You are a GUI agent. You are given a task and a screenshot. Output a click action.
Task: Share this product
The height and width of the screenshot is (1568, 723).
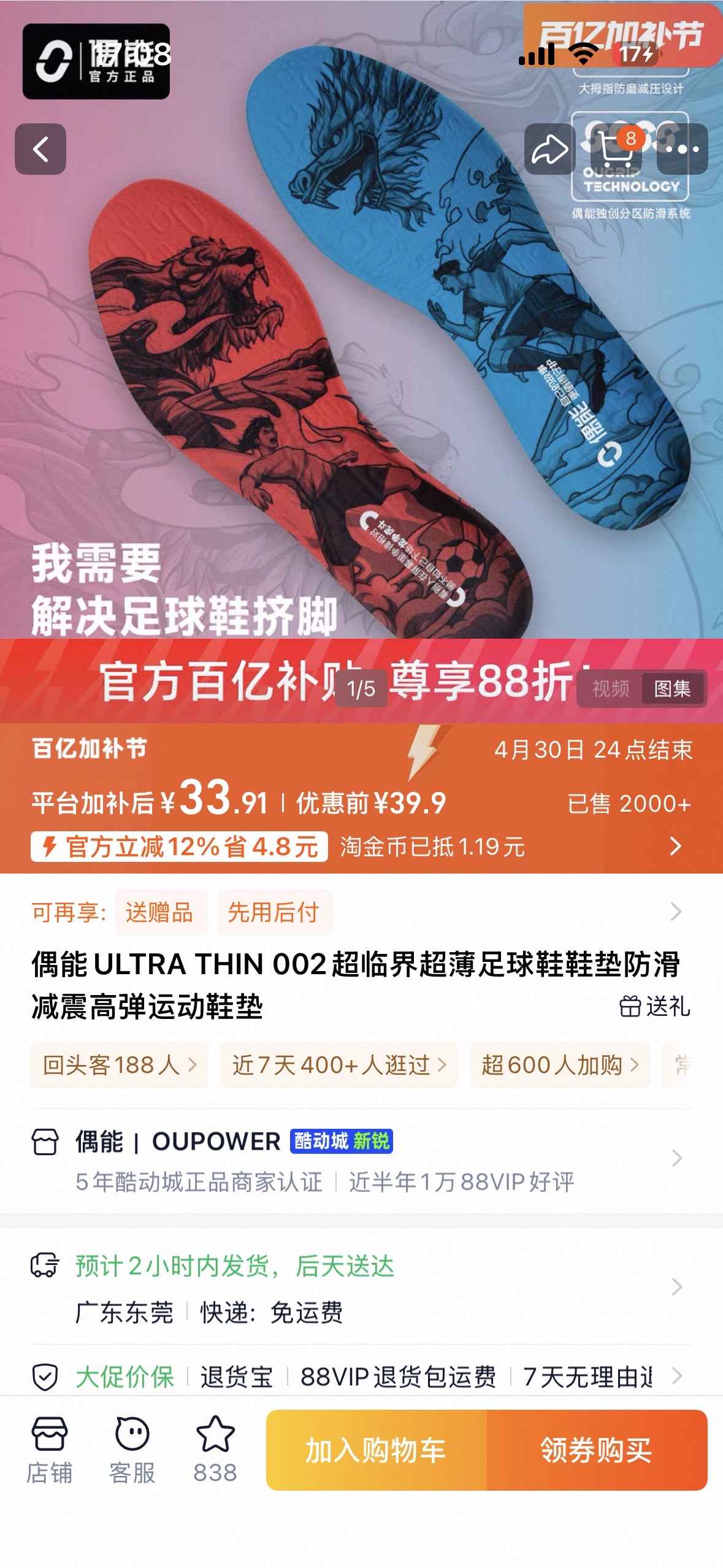click(549, 149)
